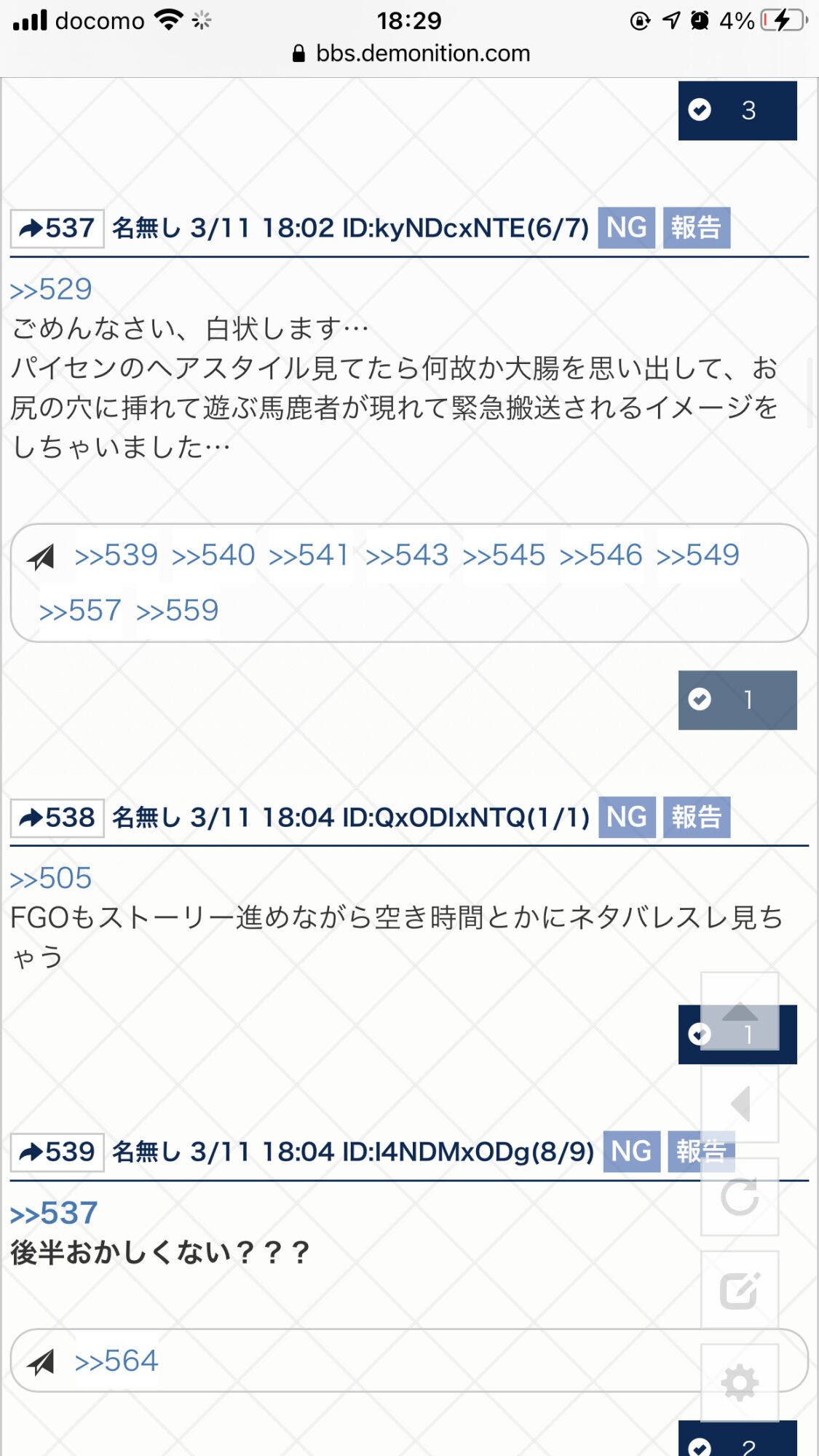Jump to reply >>559 under post 537

click(x=177, y=611)
